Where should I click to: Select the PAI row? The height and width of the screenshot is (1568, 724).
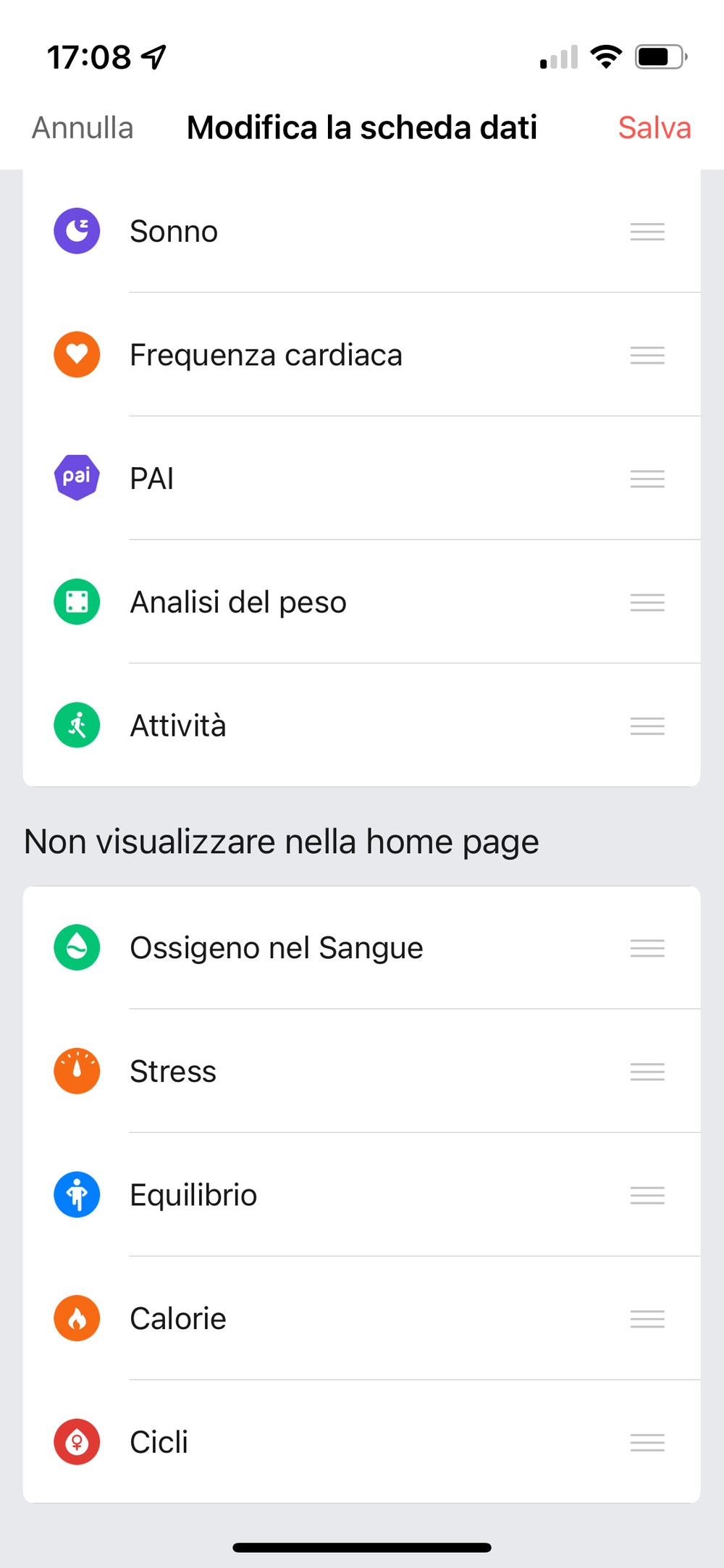pyautogui.click(x=362, y=478)
